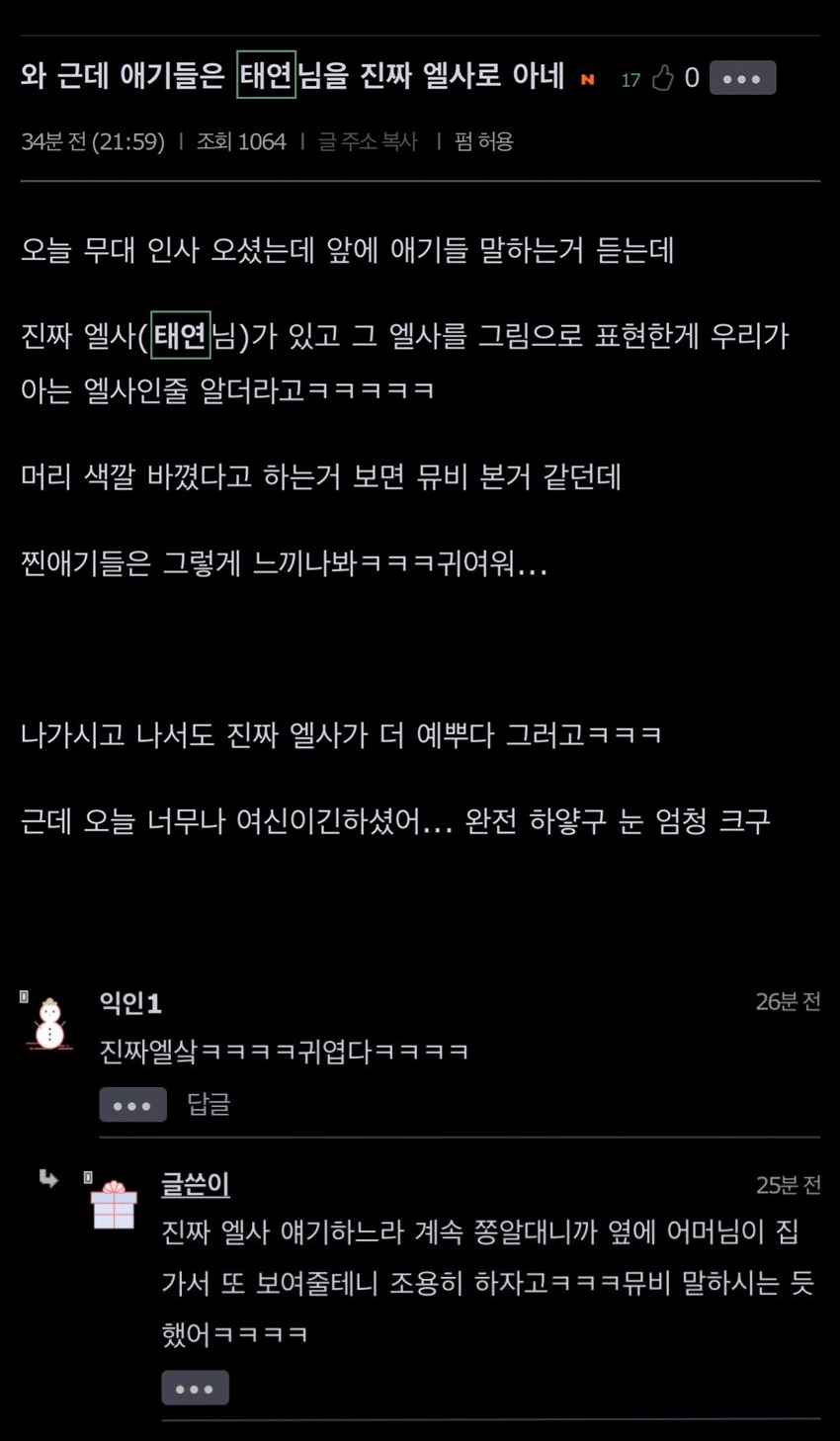Open more options on 글쓴이's reply
This screenshot has height=1441, width=840.
coord(195,1388)
